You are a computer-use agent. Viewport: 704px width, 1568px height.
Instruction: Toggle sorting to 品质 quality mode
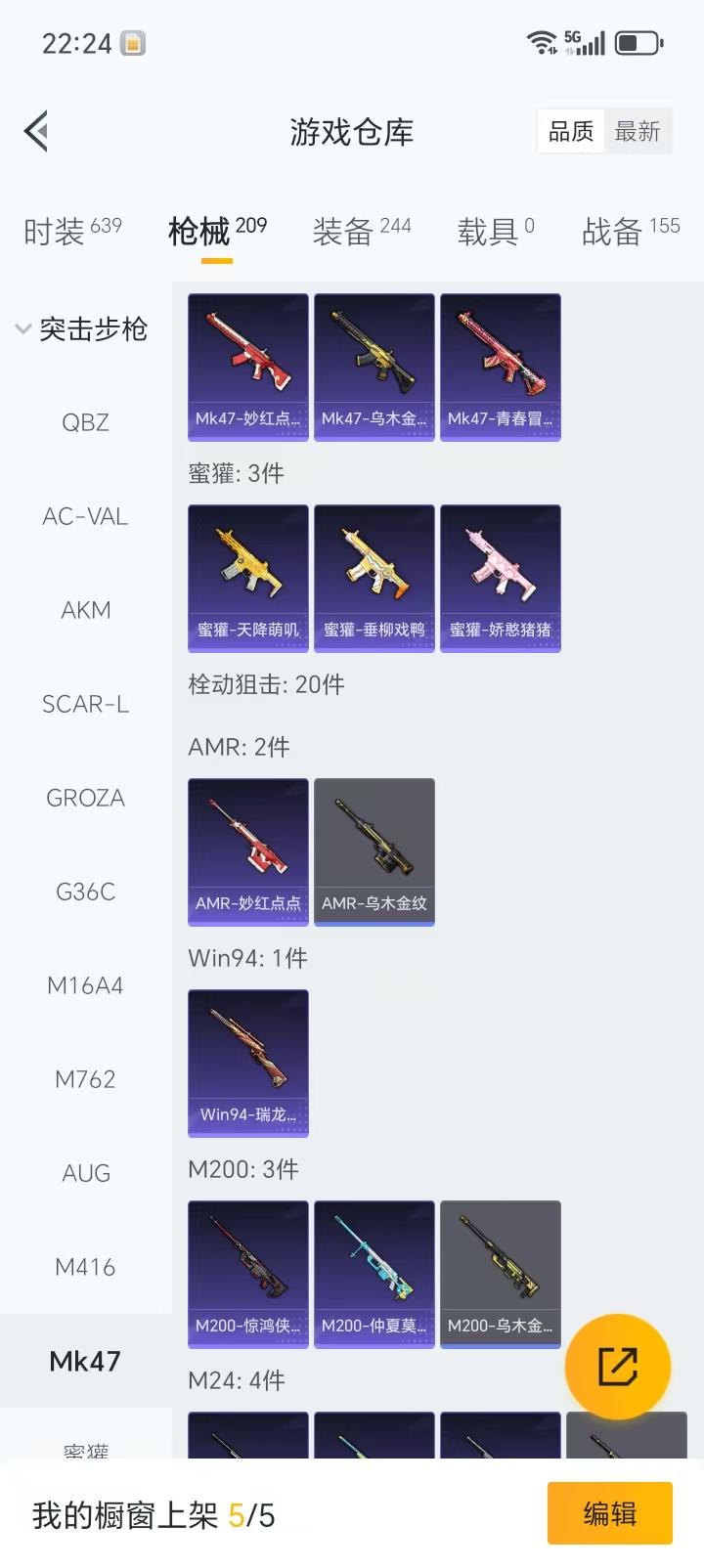570,130
